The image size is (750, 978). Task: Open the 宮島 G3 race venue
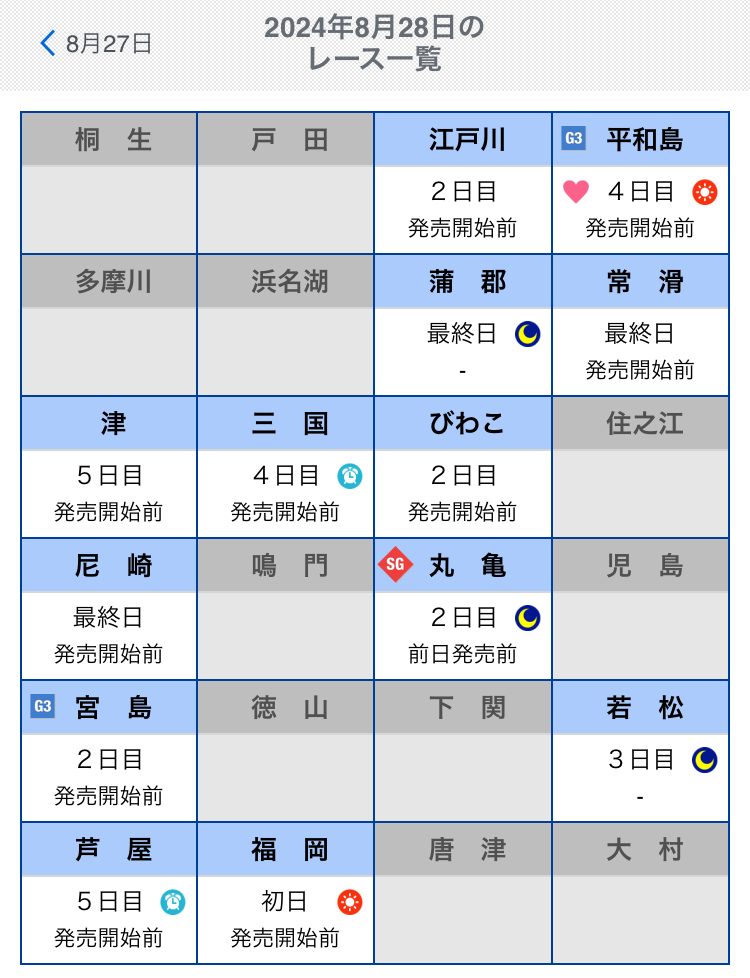click(x=109, y=752)
